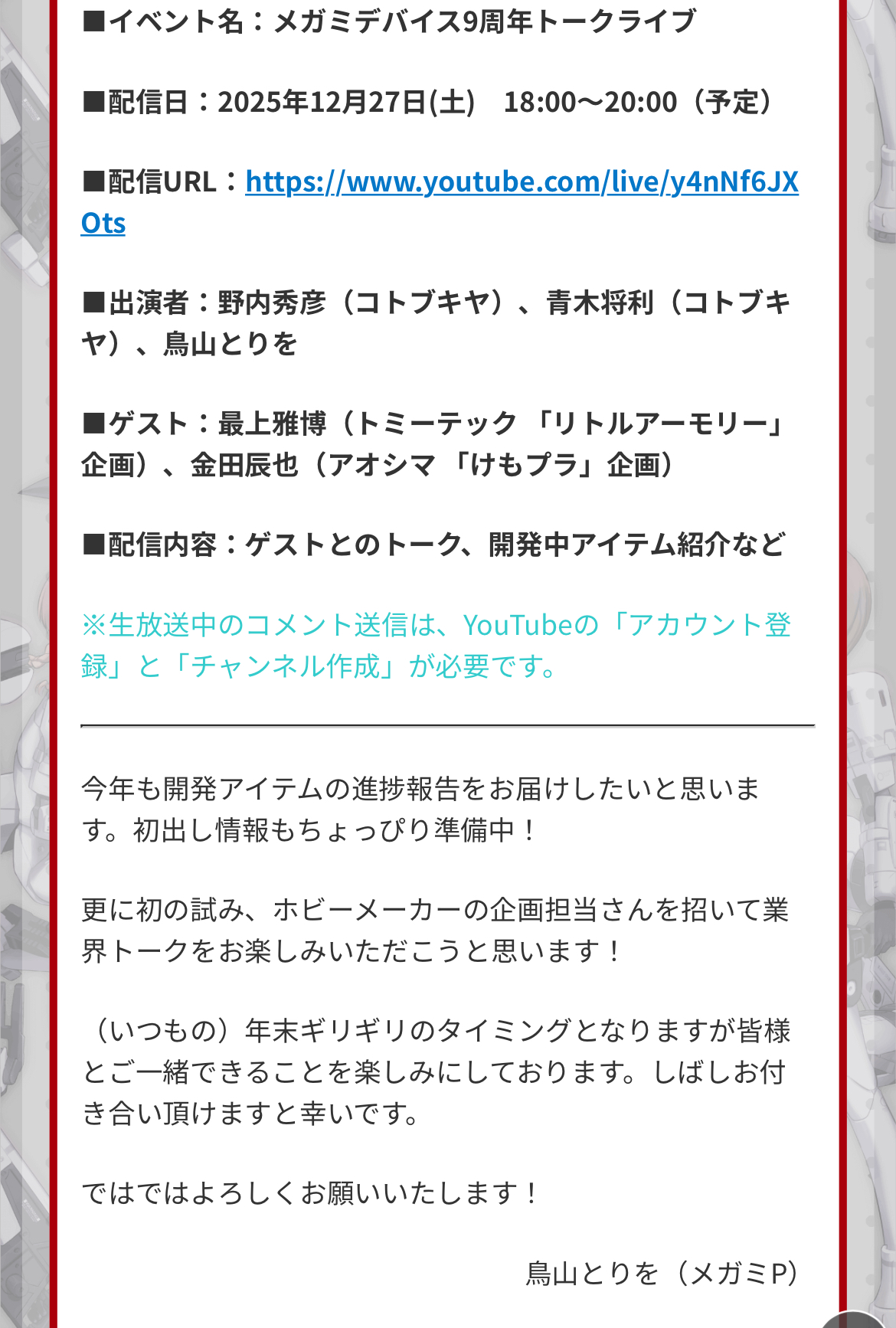The width and height of the screenshot is (896, 1328).
Task: Open the YouTube live stream URL
Action: pos(521,183)
